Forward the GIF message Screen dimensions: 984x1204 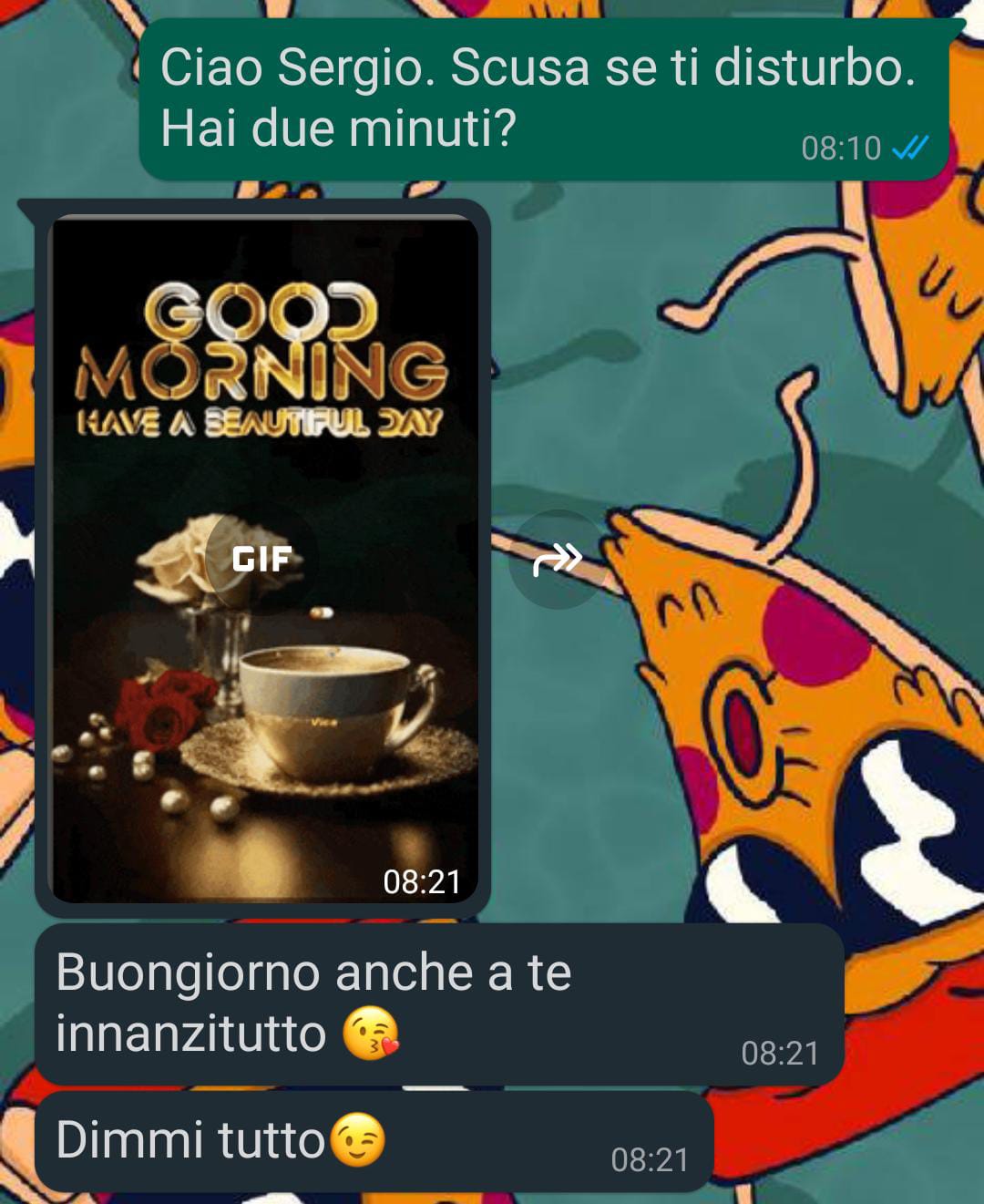[x=557, y=560]
